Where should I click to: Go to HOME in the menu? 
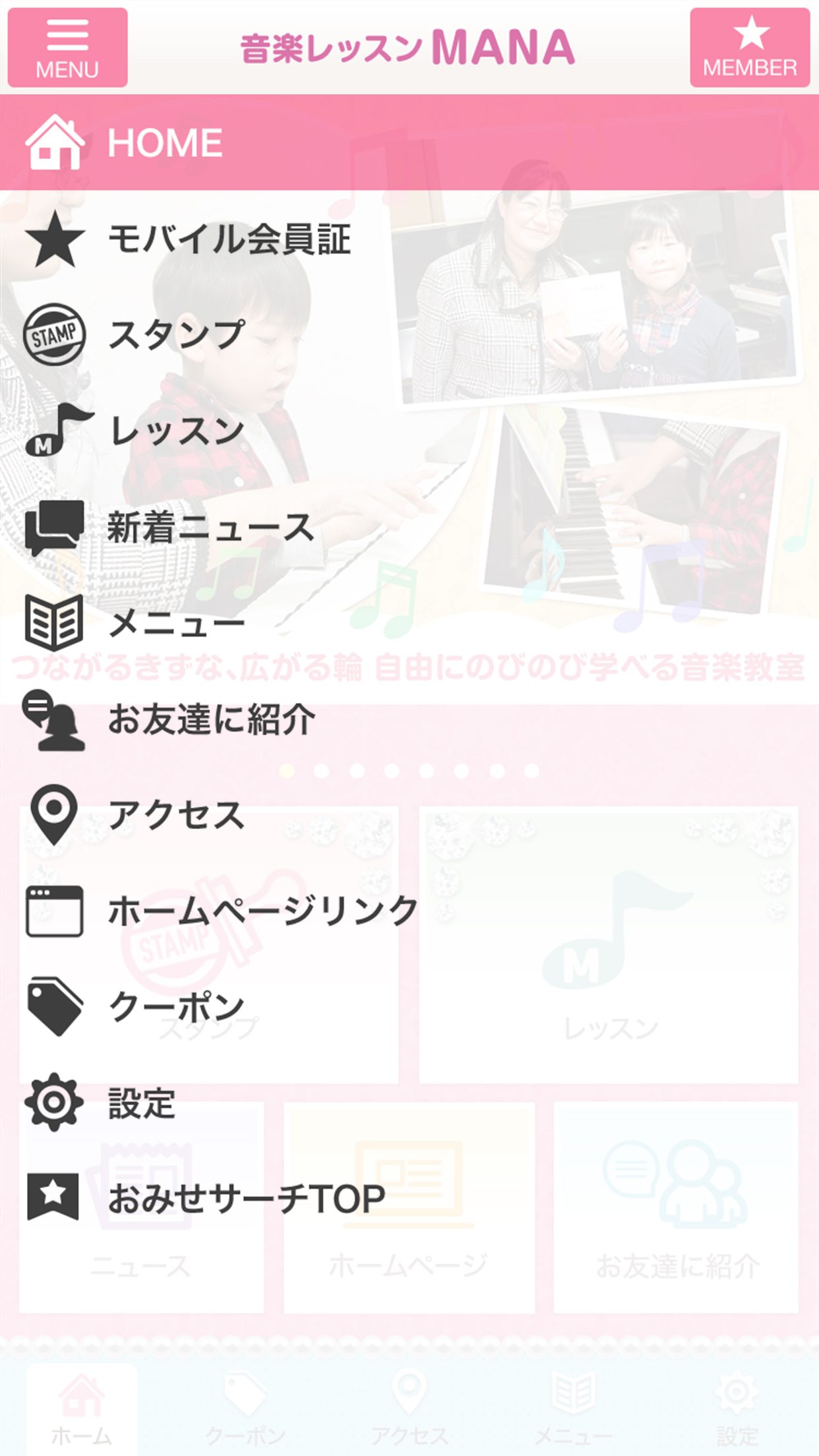pos(165,143)
